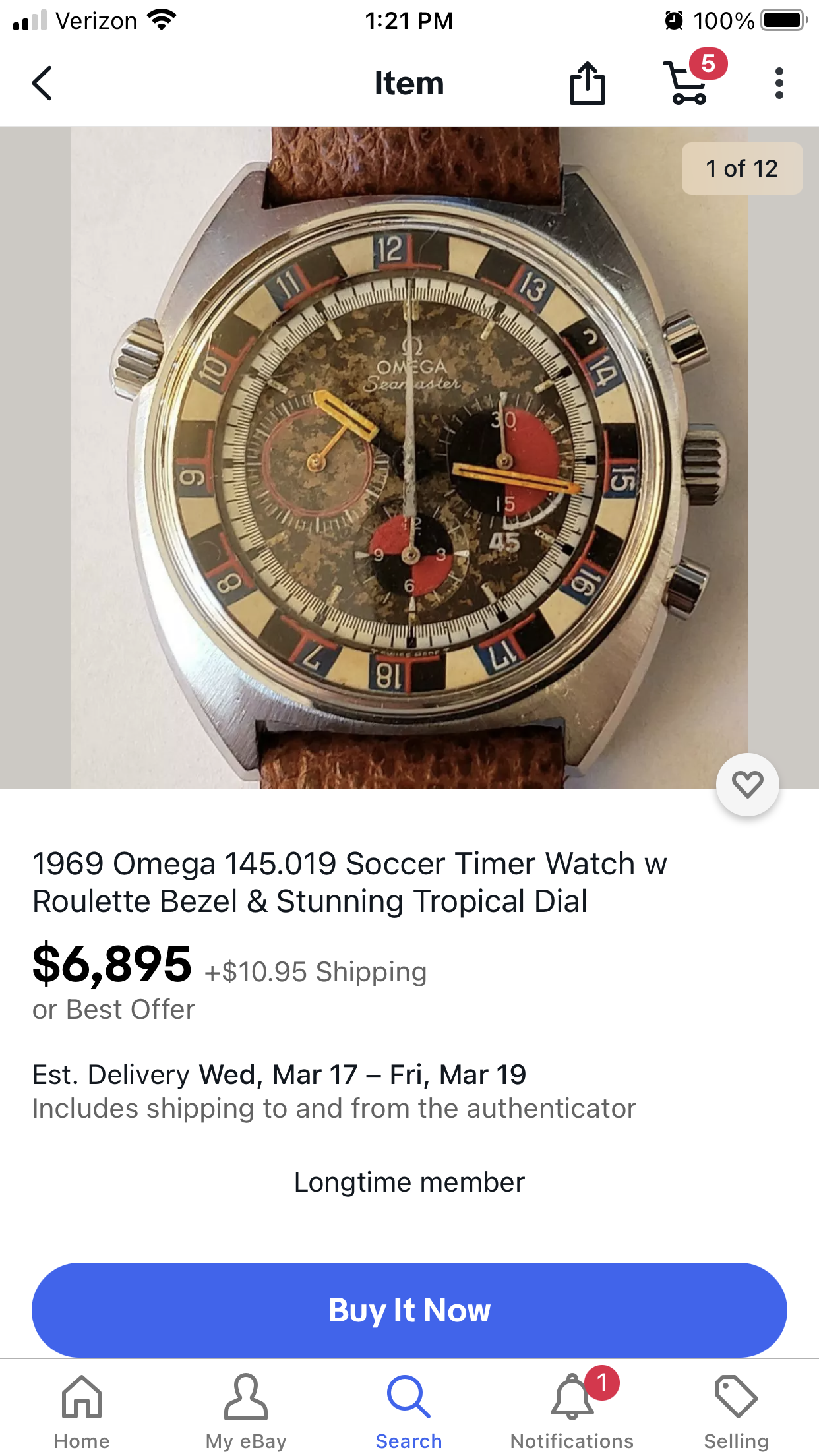Open the Omega watch photo gallery

point(409,457)
